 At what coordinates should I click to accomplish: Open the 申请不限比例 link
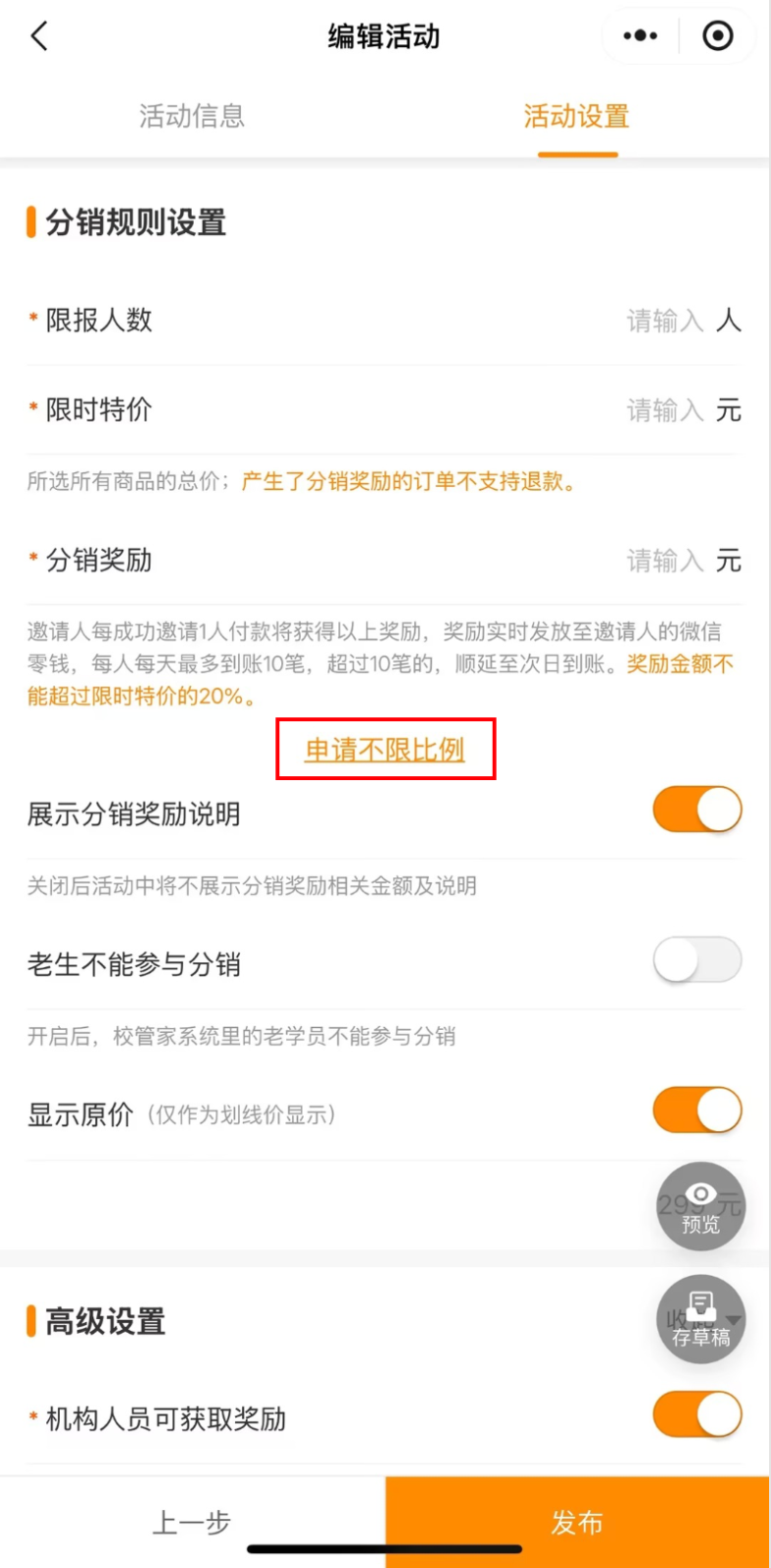(x=385, y=750)
